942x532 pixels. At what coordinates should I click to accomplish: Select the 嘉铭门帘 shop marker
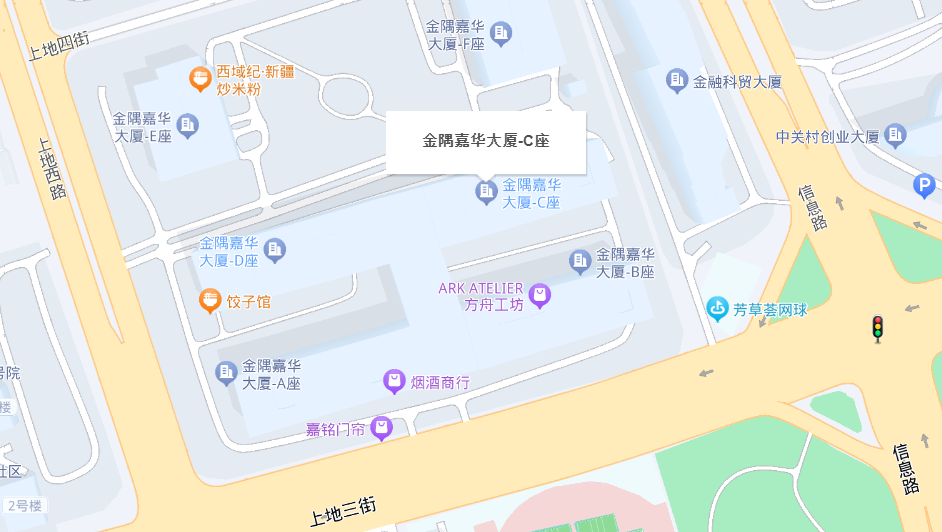pos(381,429)
